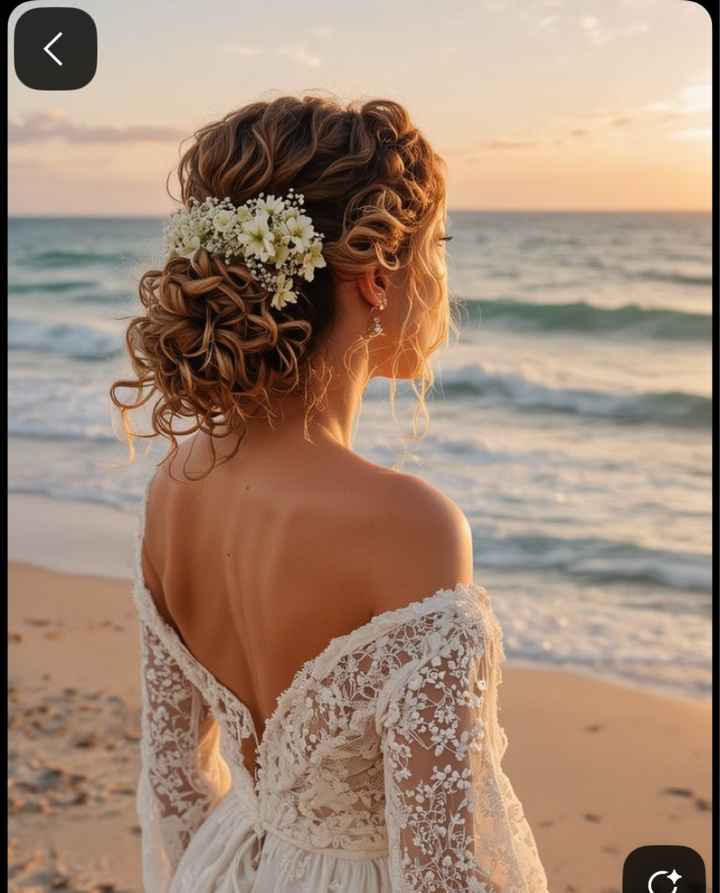Return to previous screen with back button
The image size is (720, 893).
pos(55,47)
